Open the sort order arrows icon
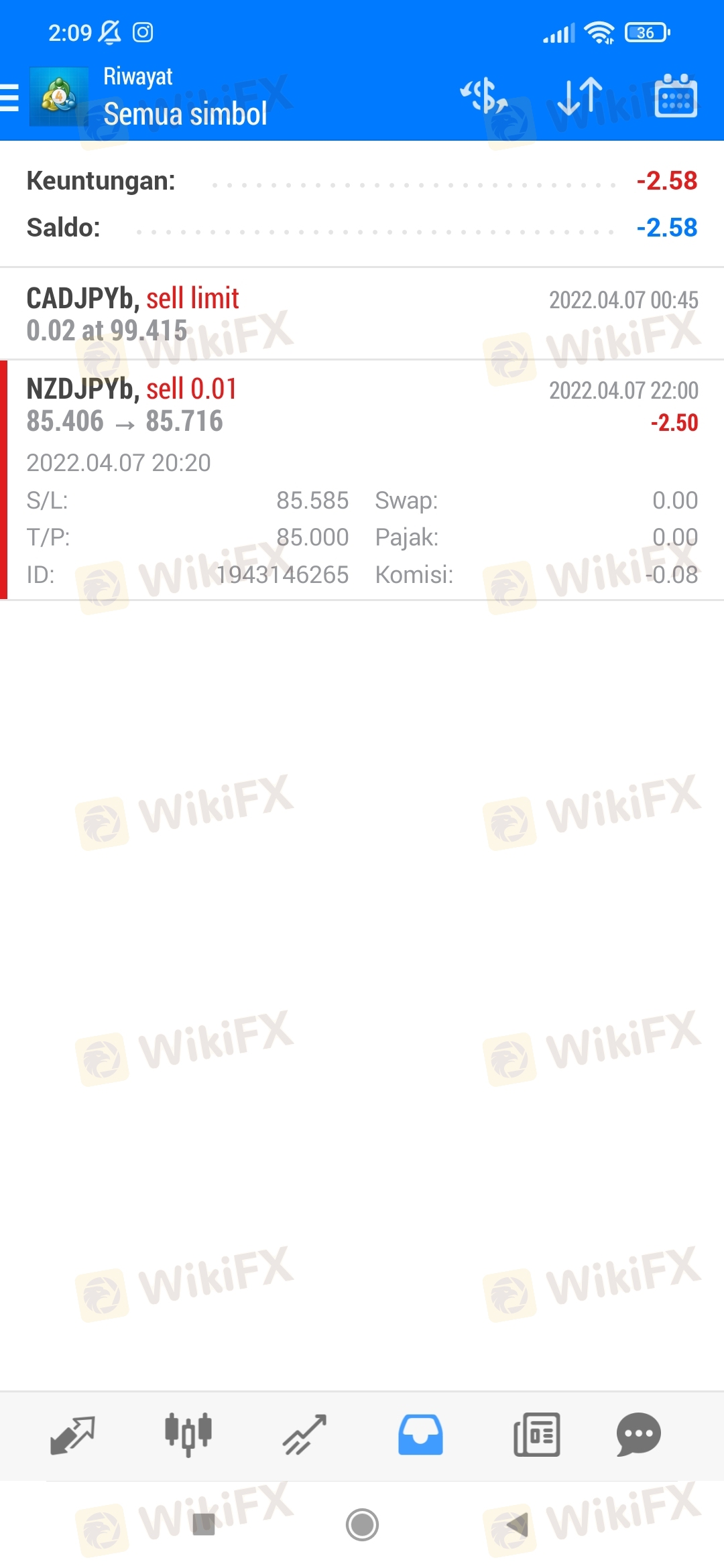The height and width of the screenshot is (1568, 724). tap(580, 96)
